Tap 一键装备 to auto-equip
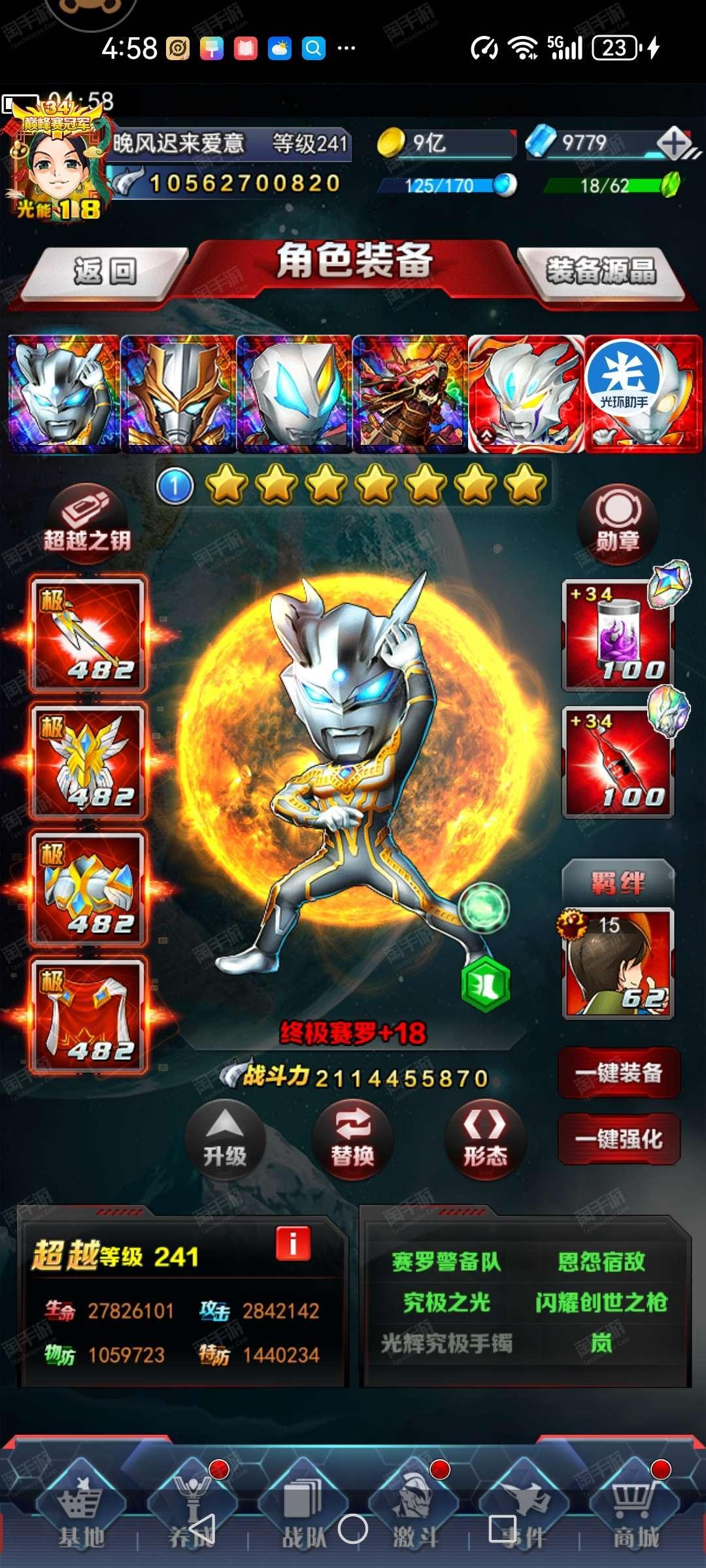The image size is (706, 1568). 618,1073
